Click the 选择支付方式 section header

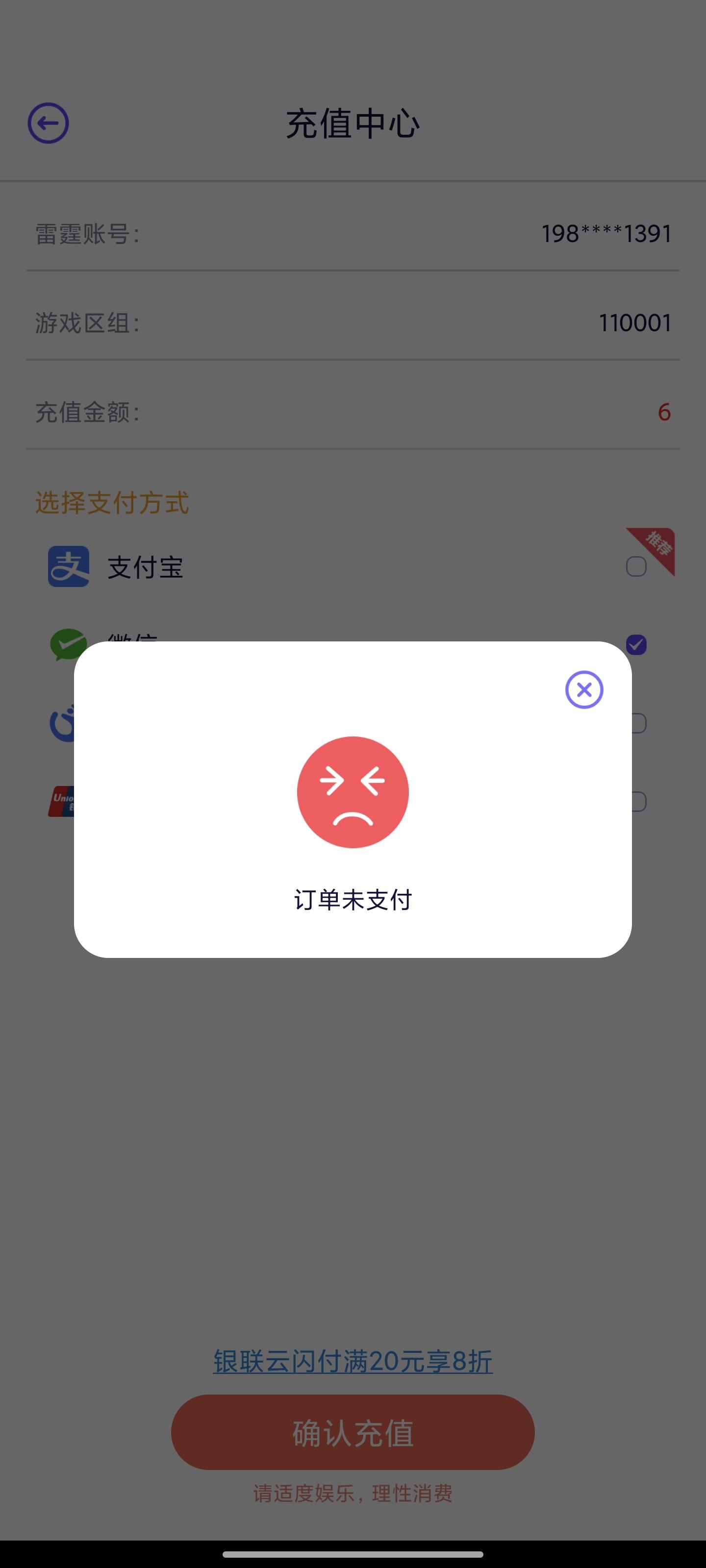(x=111, y=503)
